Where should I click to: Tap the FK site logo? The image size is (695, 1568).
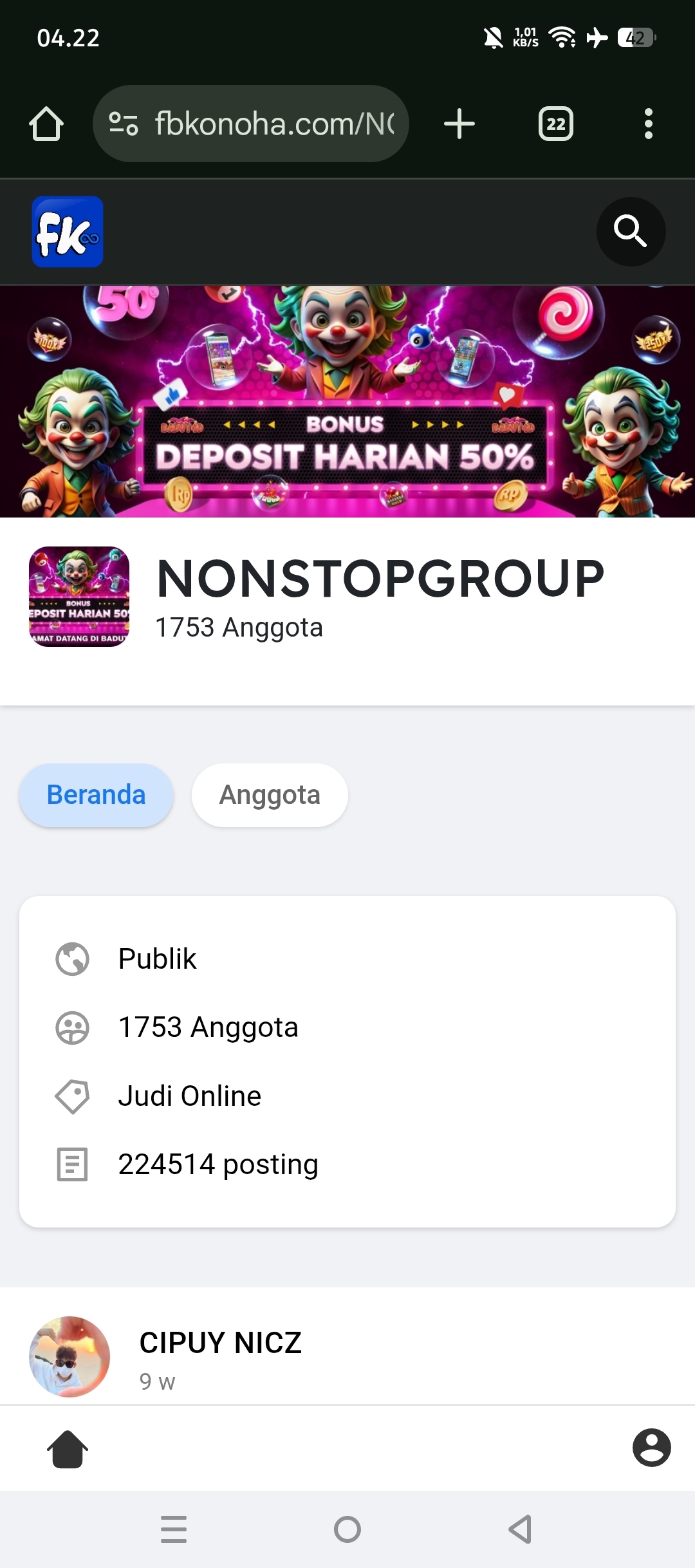point(68,232)
